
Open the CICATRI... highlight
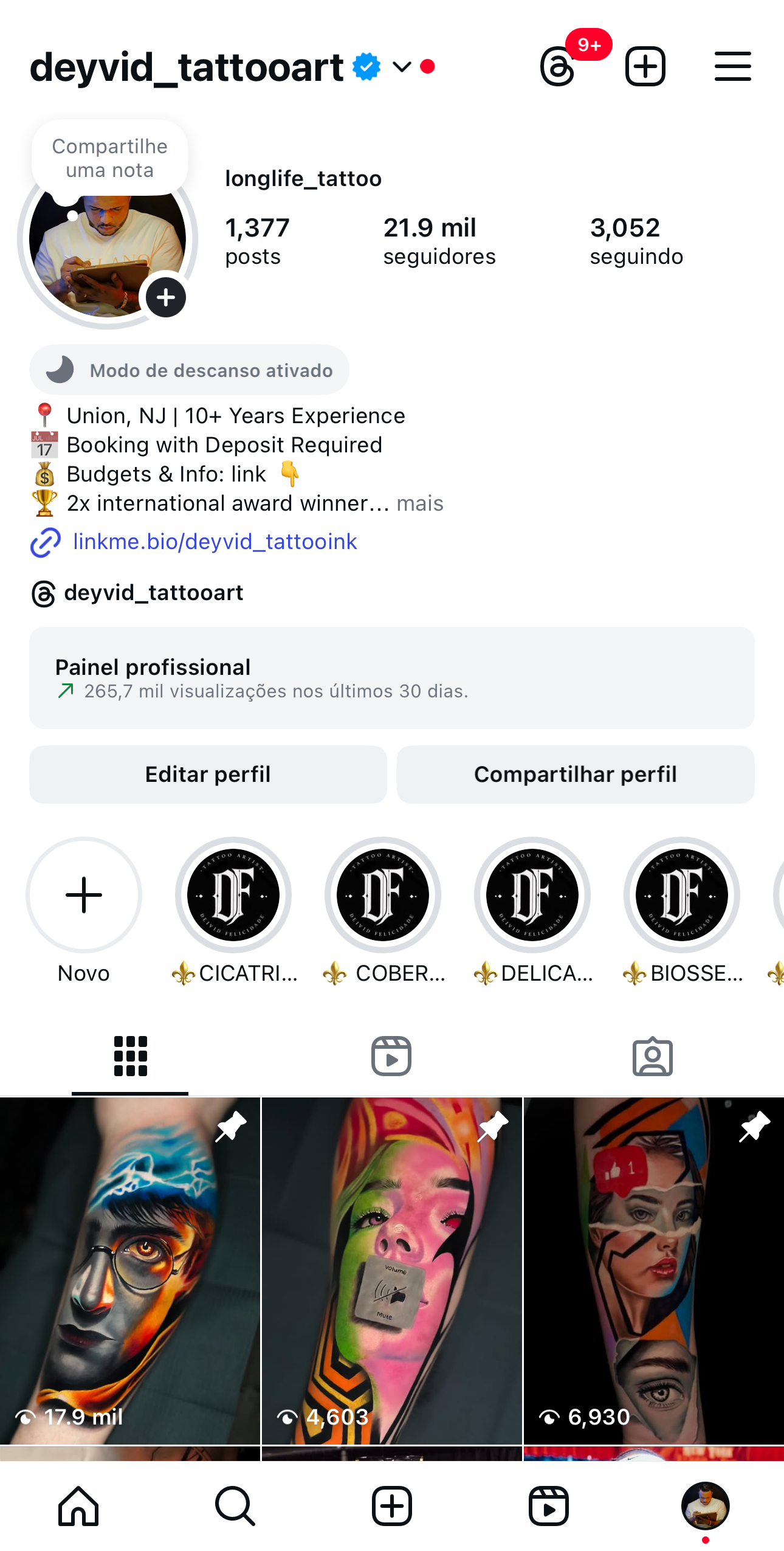pos(233,895)
